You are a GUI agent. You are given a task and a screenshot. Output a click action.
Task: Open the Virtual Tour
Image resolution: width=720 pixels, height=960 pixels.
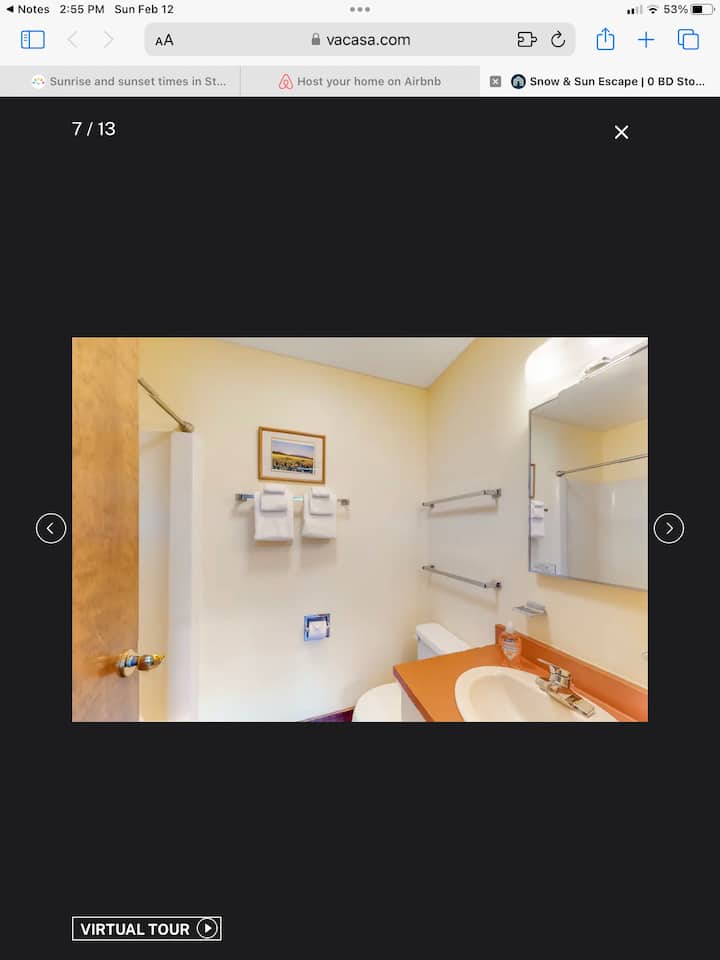[146, 929]
